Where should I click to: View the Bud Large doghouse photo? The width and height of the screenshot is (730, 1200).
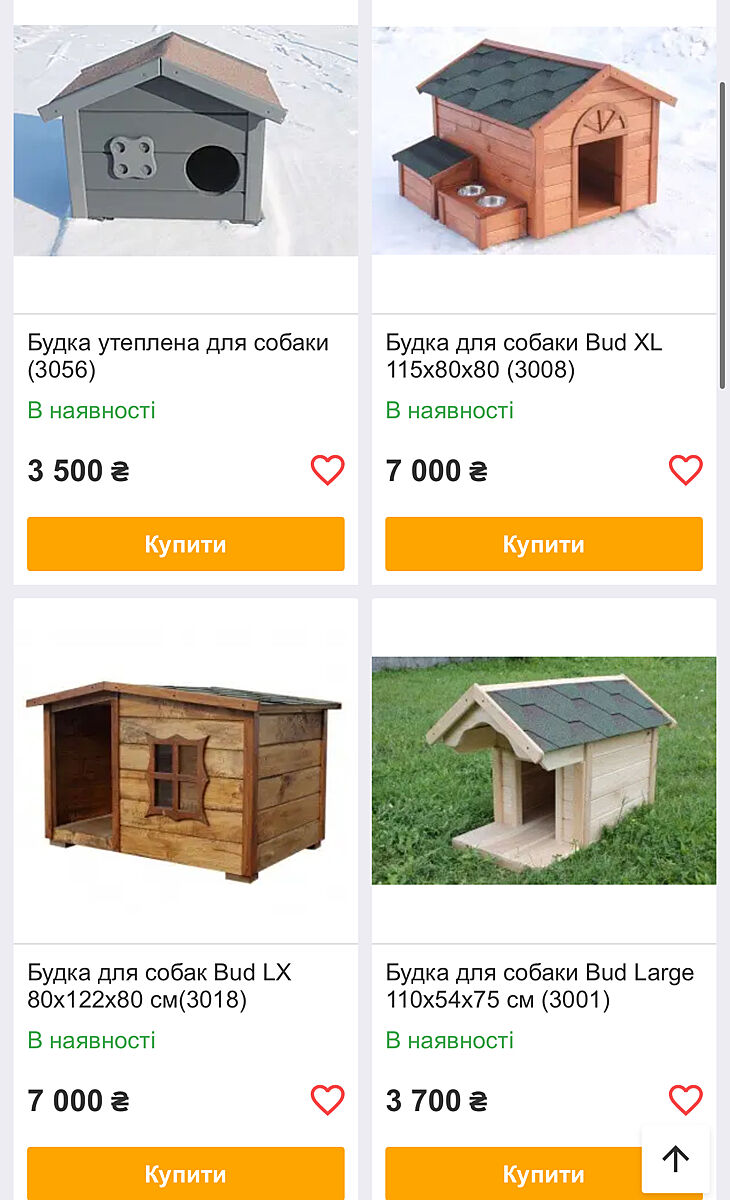543,770
